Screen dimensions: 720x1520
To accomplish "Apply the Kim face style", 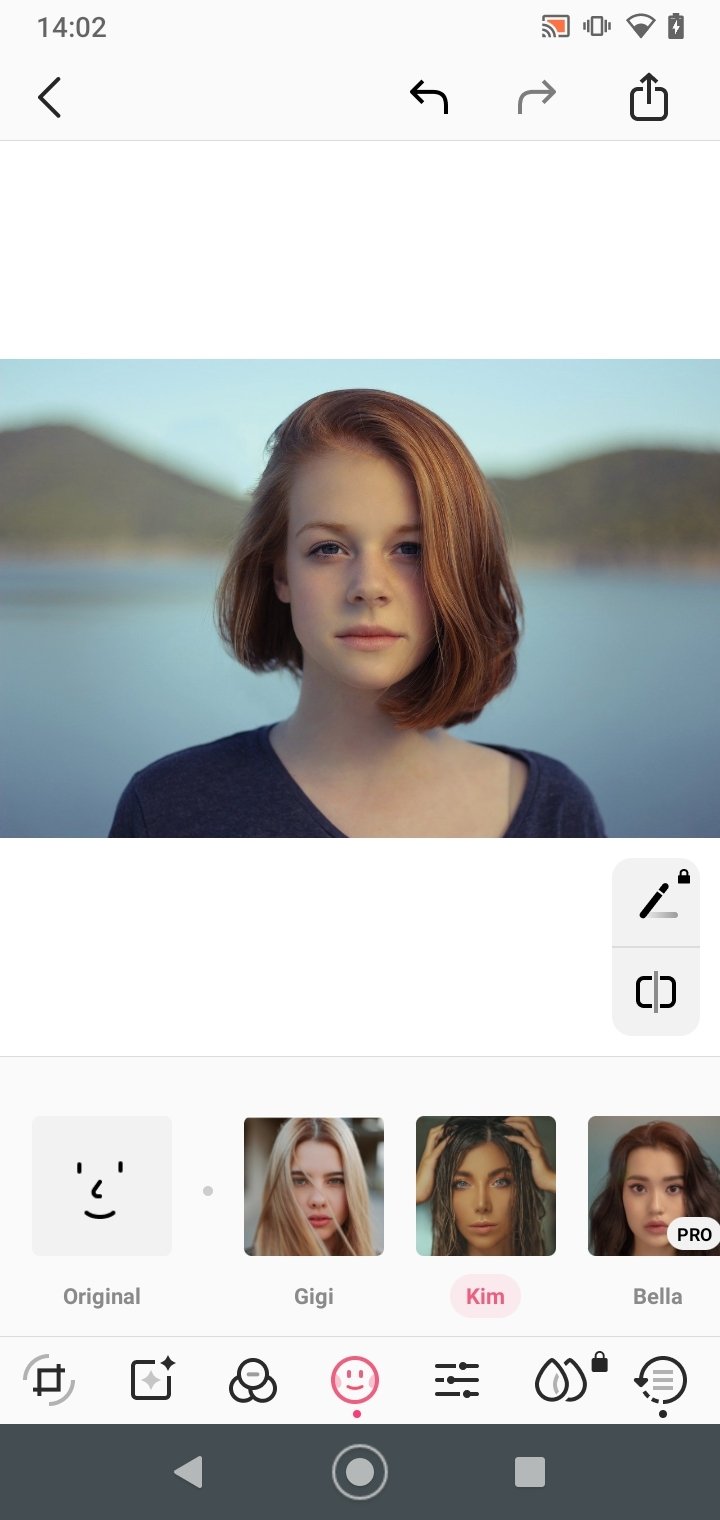I will (x=486, y=1186).
